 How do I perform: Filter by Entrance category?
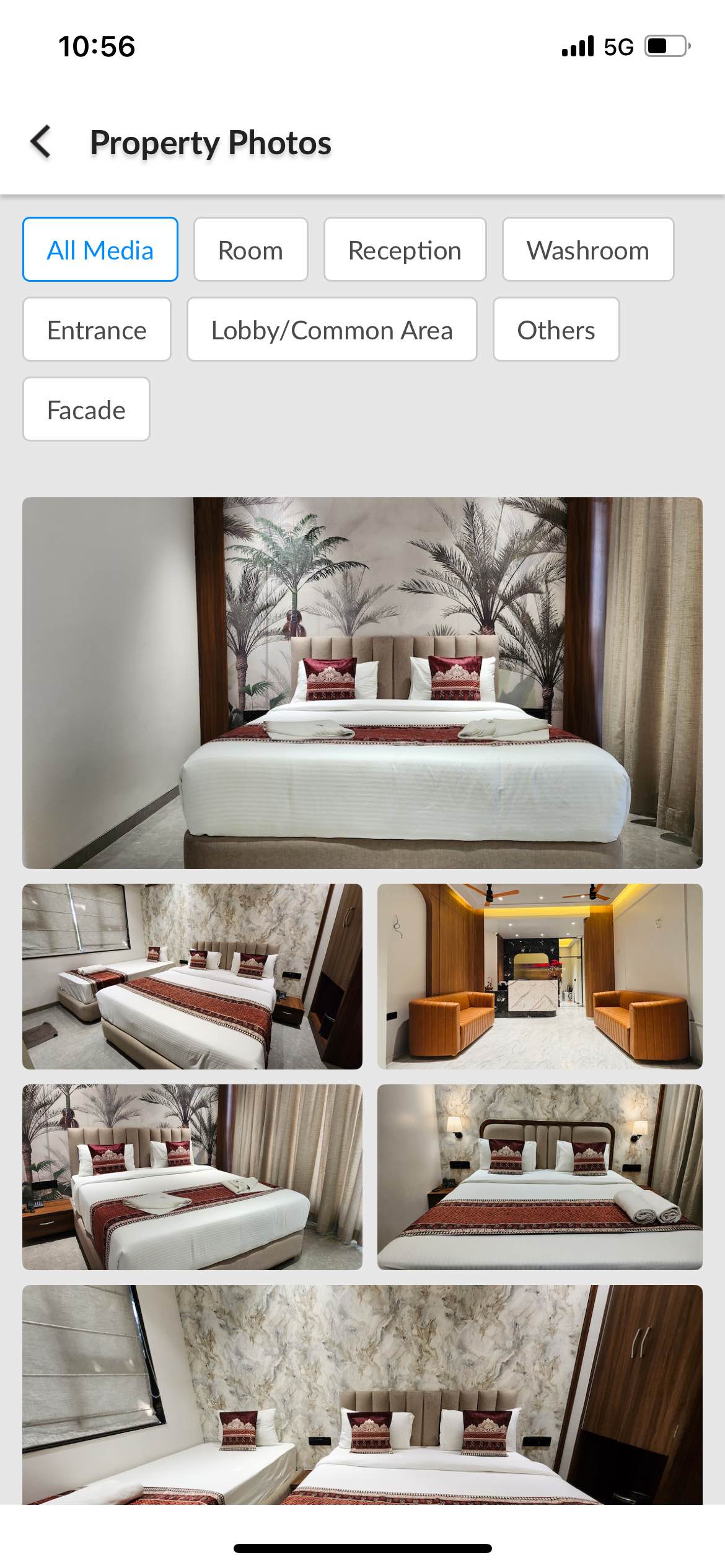point(97,330)
